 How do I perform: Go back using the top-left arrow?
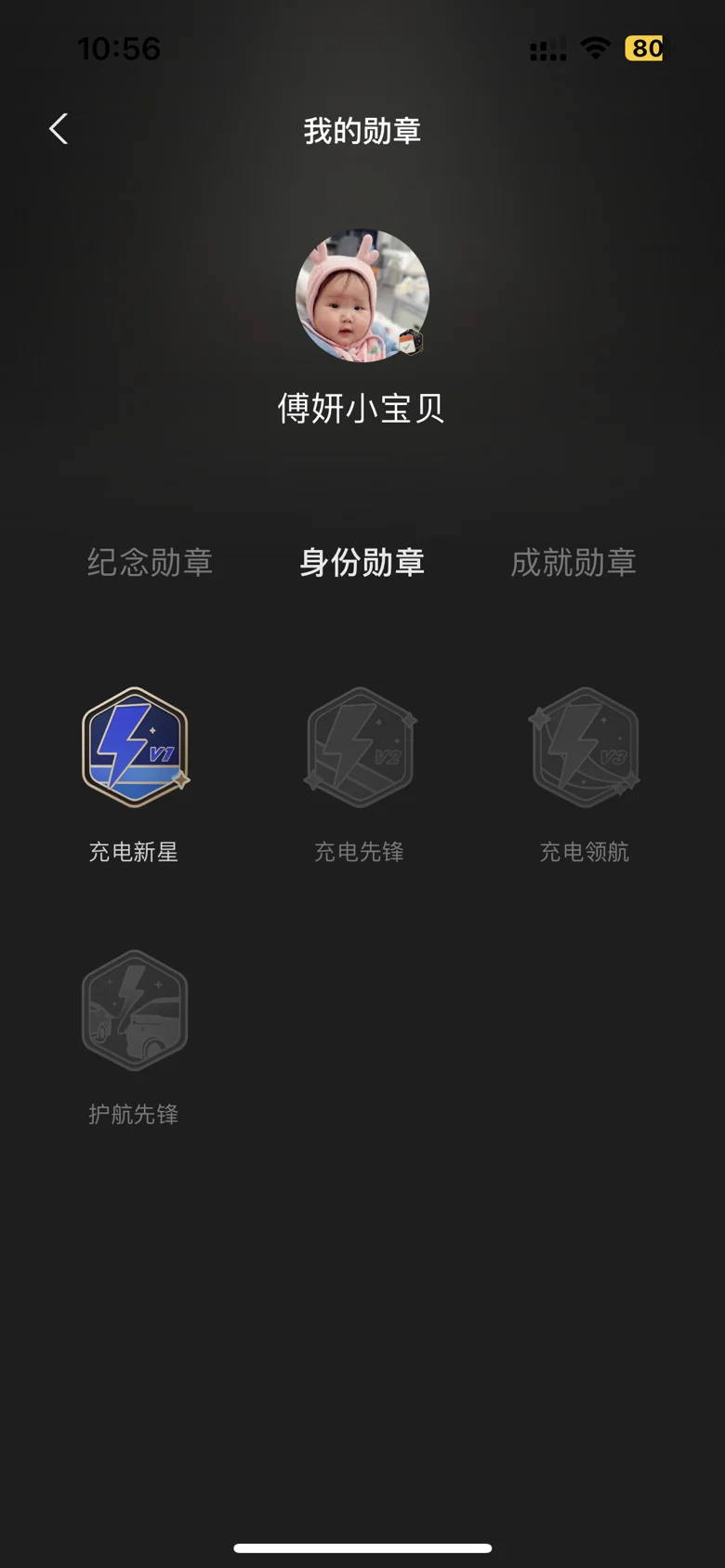click(x=59, y=129)
